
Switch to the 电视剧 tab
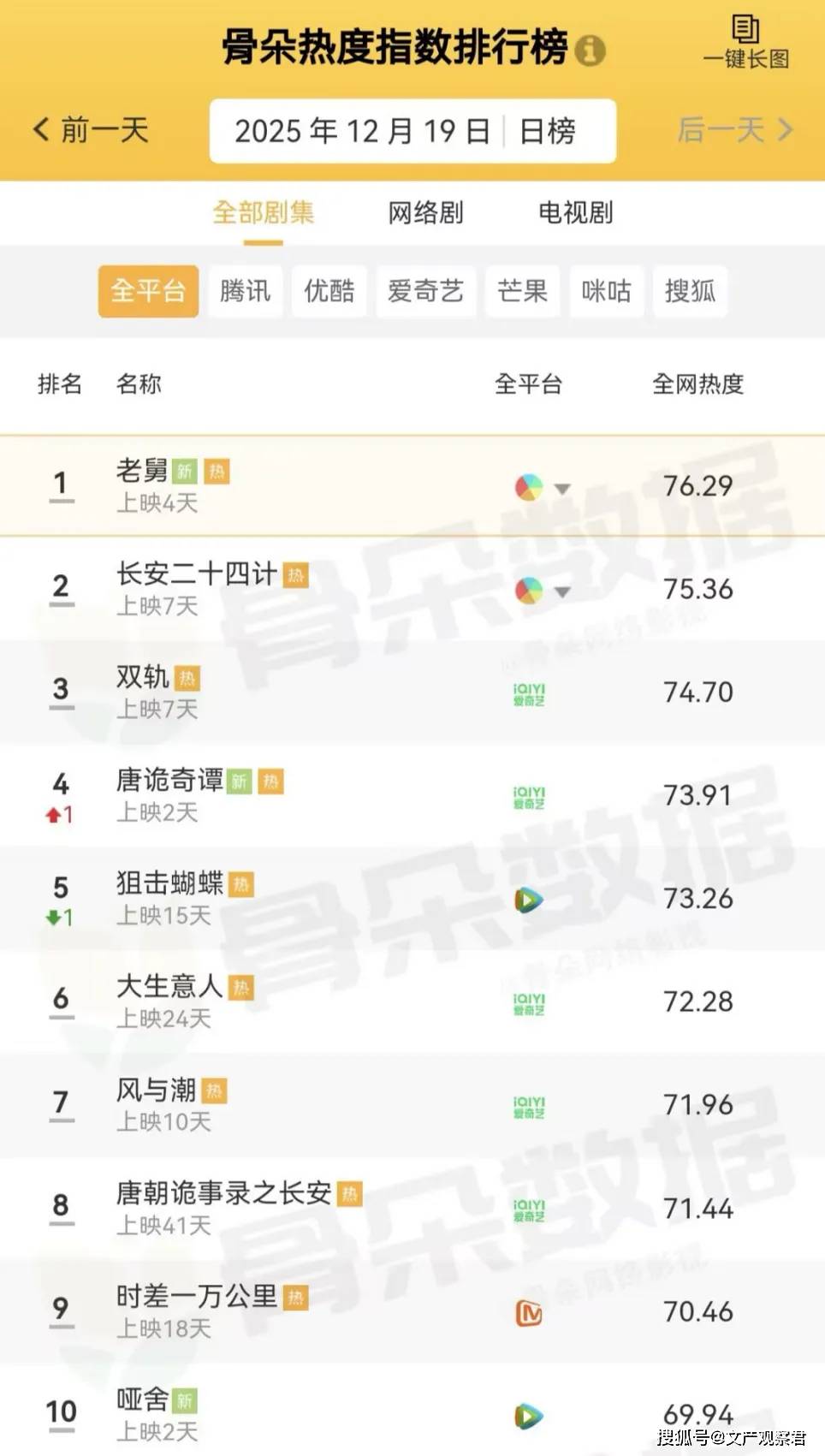pos(575,212)
